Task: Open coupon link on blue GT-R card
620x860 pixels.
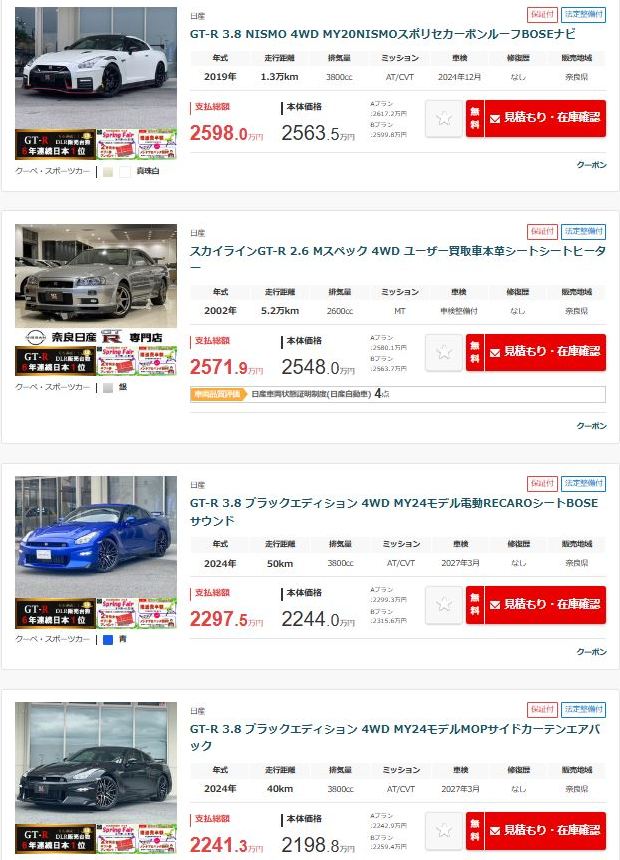Action: click(591, 651)
